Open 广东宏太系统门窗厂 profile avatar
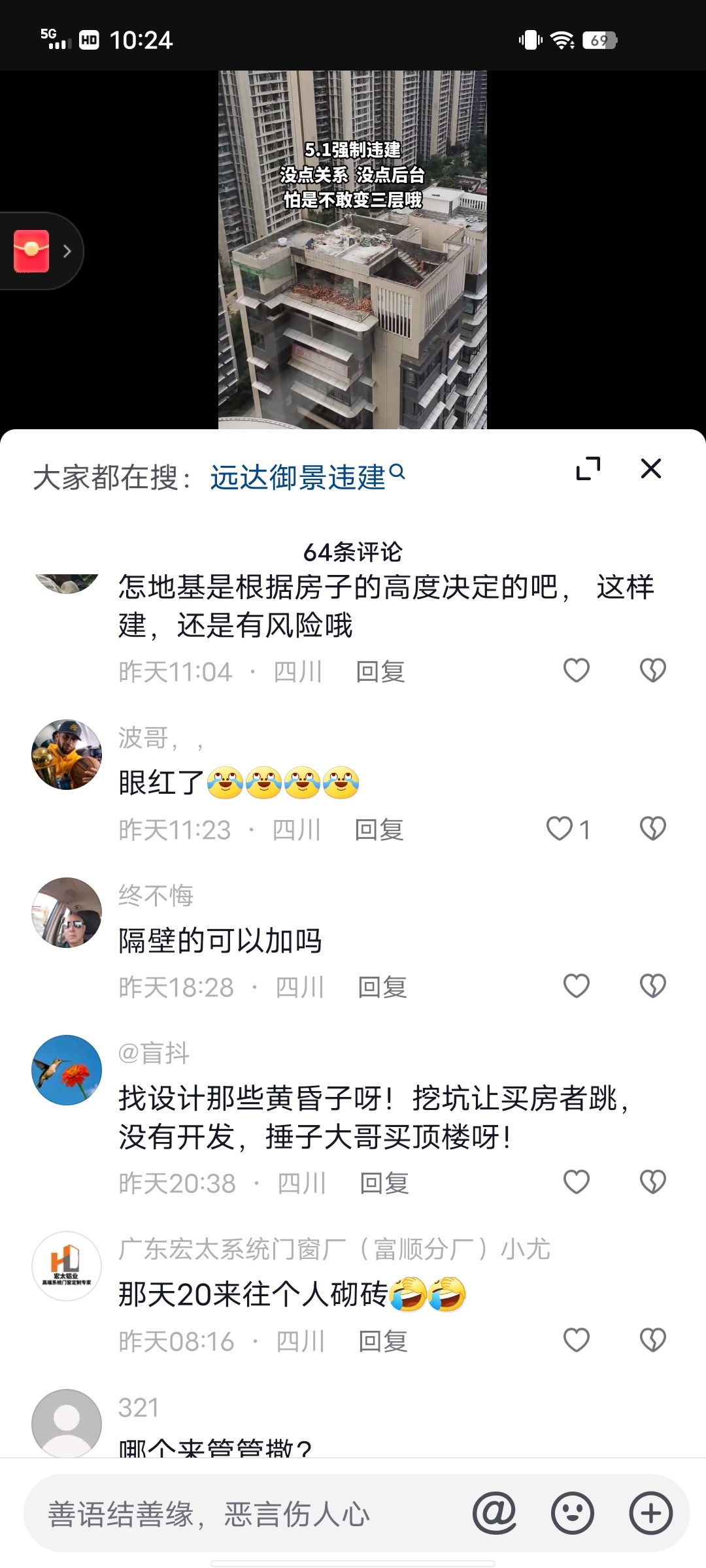 point(67,1266)
